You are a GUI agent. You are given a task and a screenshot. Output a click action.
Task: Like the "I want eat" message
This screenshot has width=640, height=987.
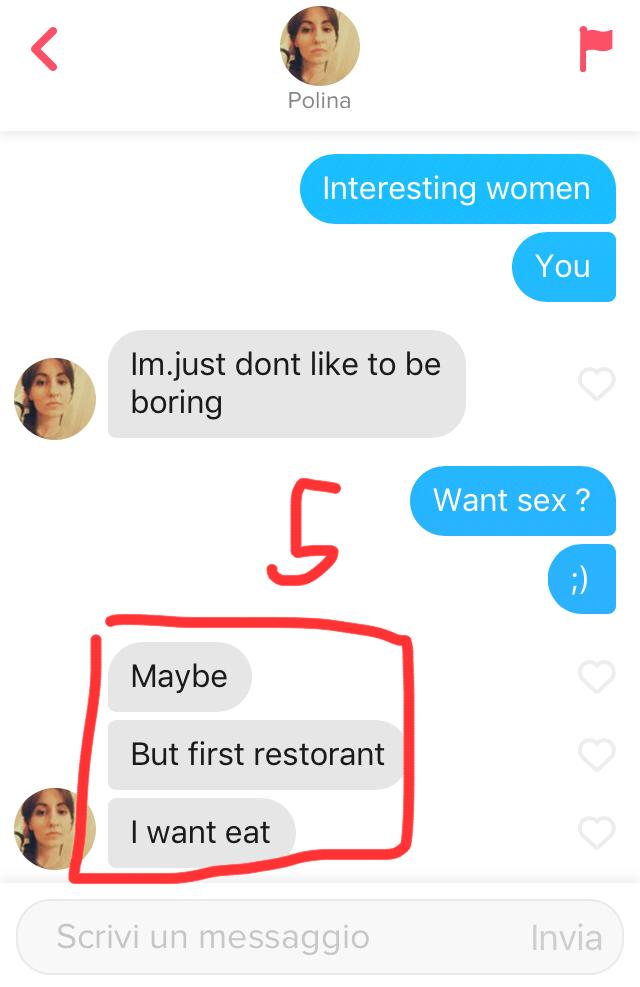click(597, 832)
